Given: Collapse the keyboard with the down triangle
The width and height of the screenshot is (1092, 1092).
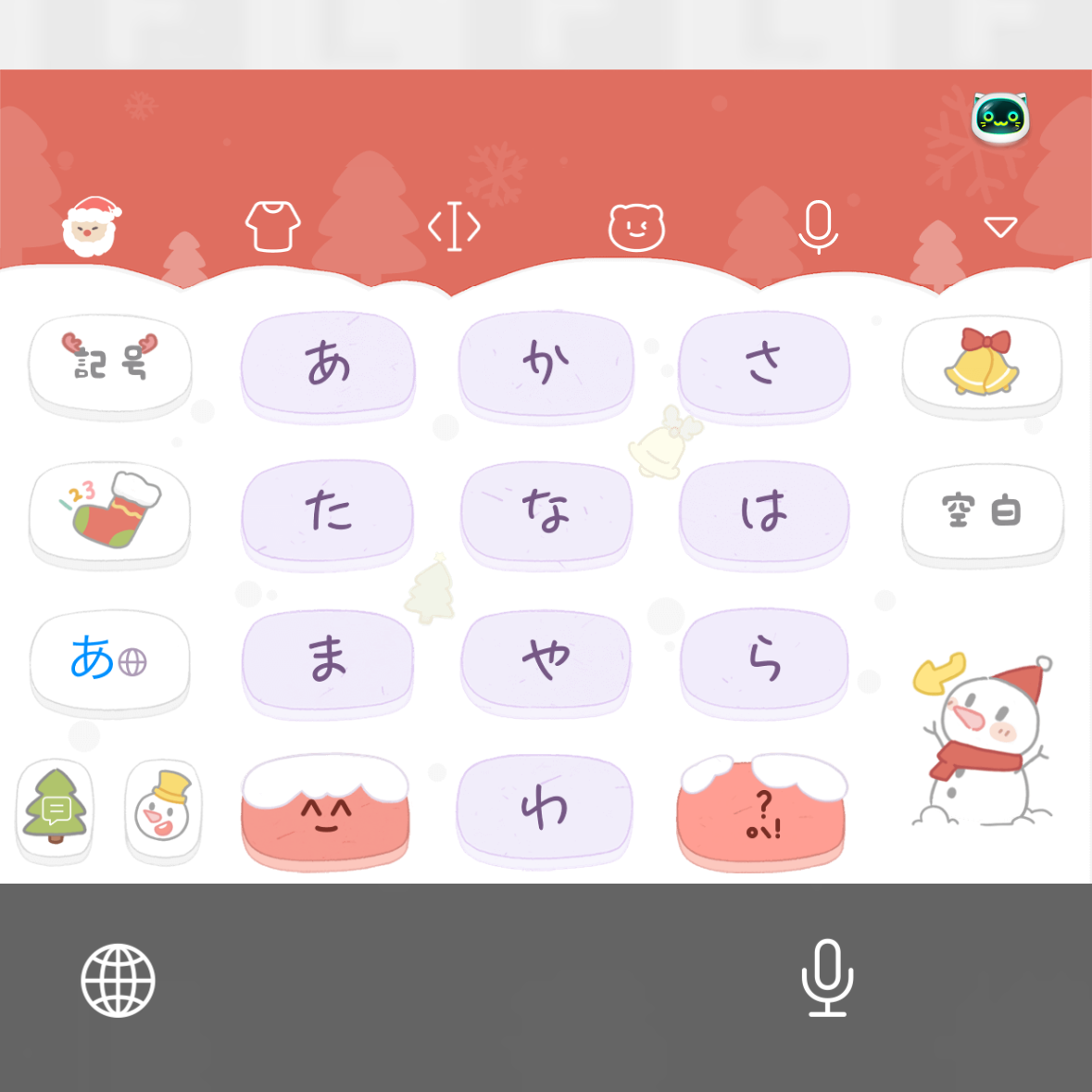Looking at the screenshot, I should pyautogui.click(x=1000, y=227).
